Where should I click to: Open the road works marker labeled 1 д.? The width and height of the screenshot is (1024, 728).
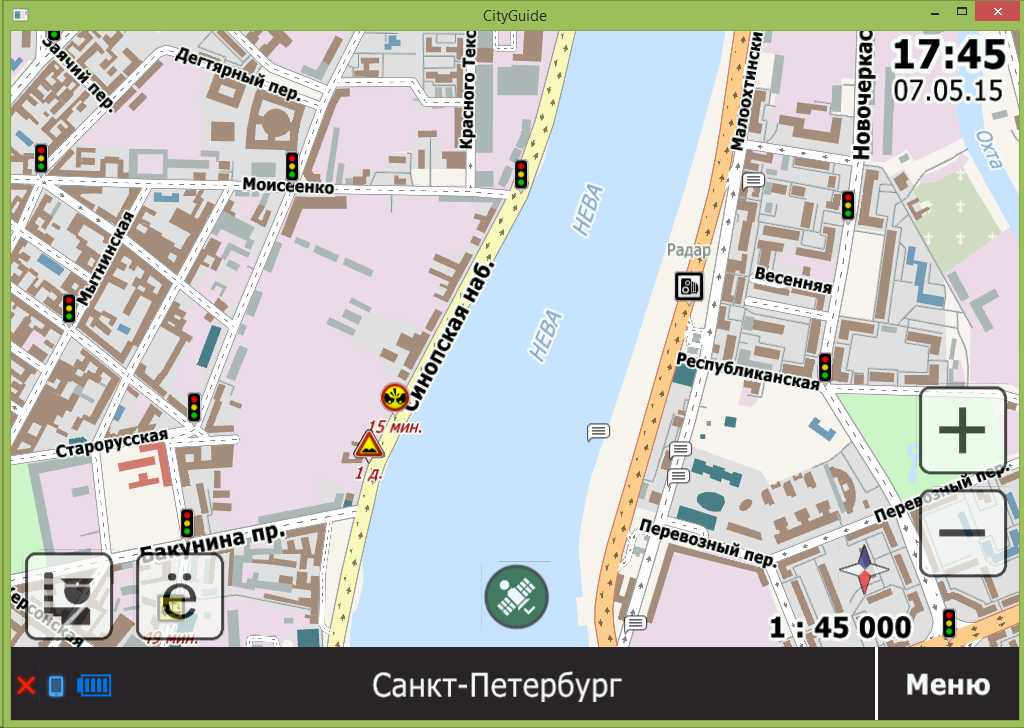click(x=369, y=446)
